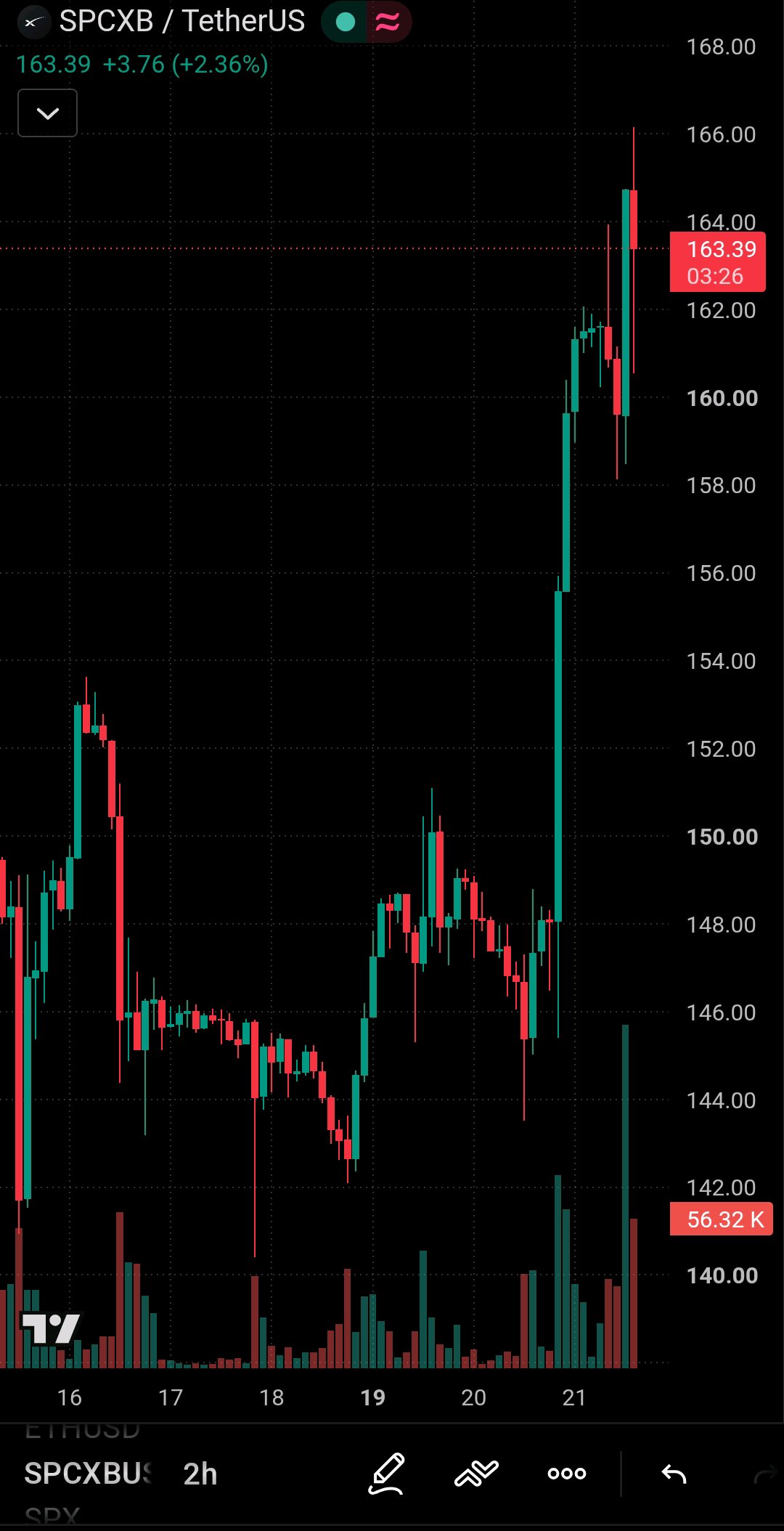
Task: Open the SPCXBUS symbol selector
Action: coord(88,1474)
